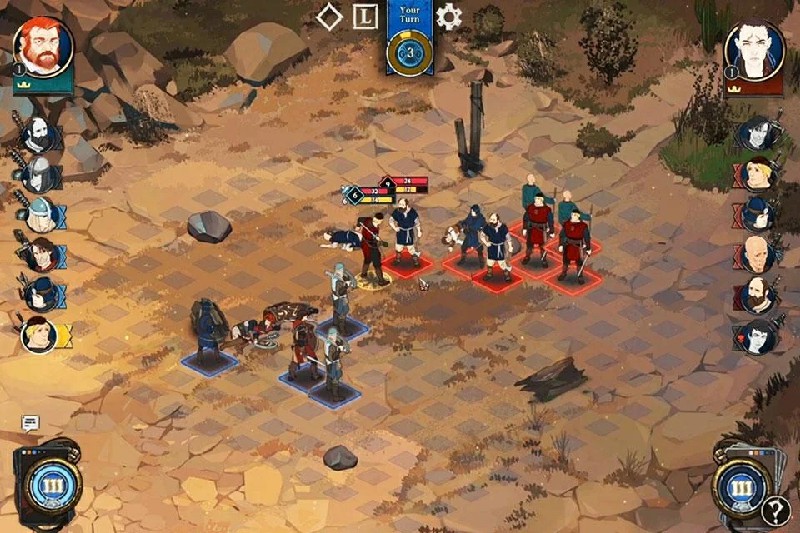Select the red-bearded leader portrait

[x=42, y=47]
